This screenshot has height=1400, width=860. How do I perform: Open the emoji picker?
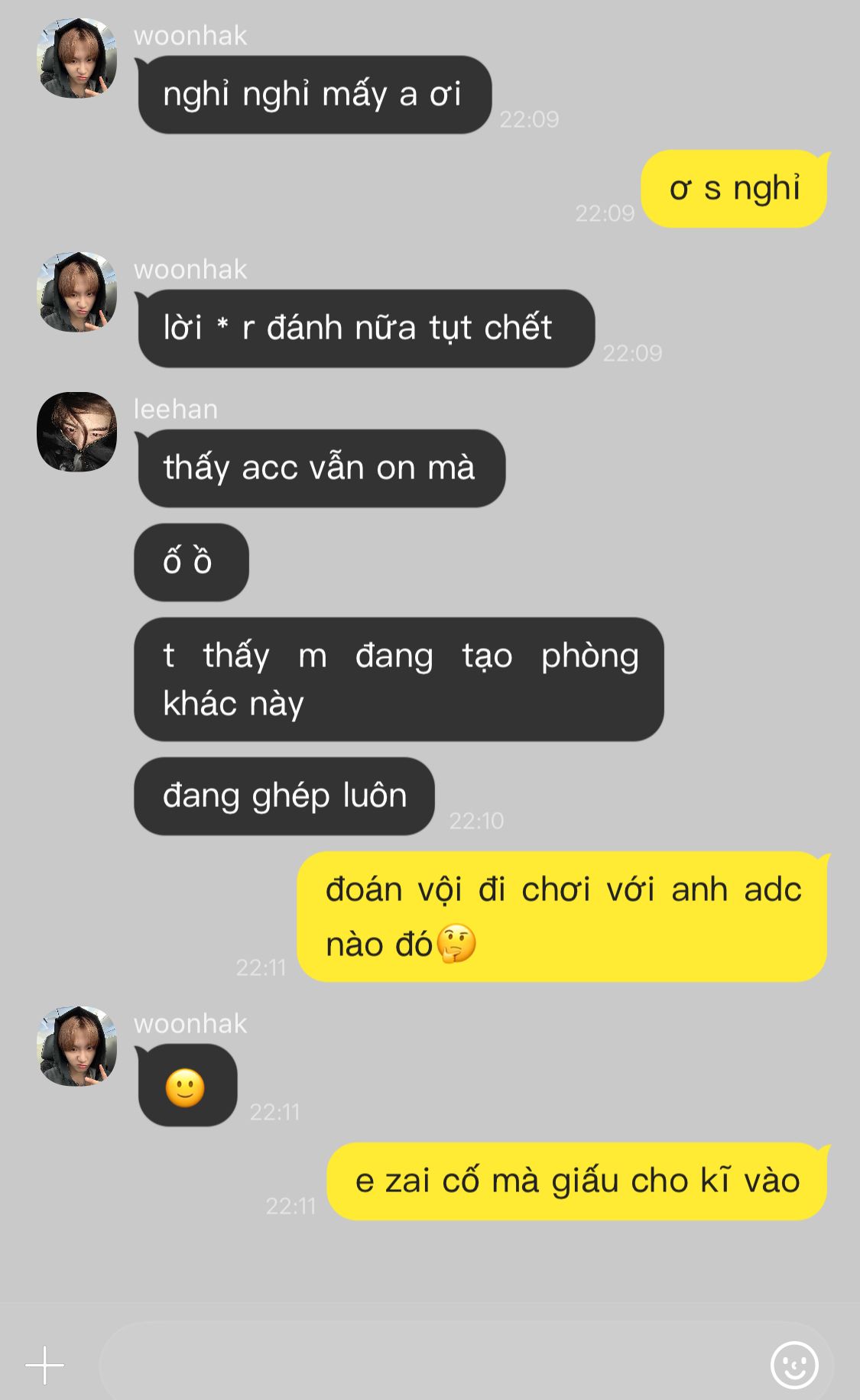tap(794, 1365)
